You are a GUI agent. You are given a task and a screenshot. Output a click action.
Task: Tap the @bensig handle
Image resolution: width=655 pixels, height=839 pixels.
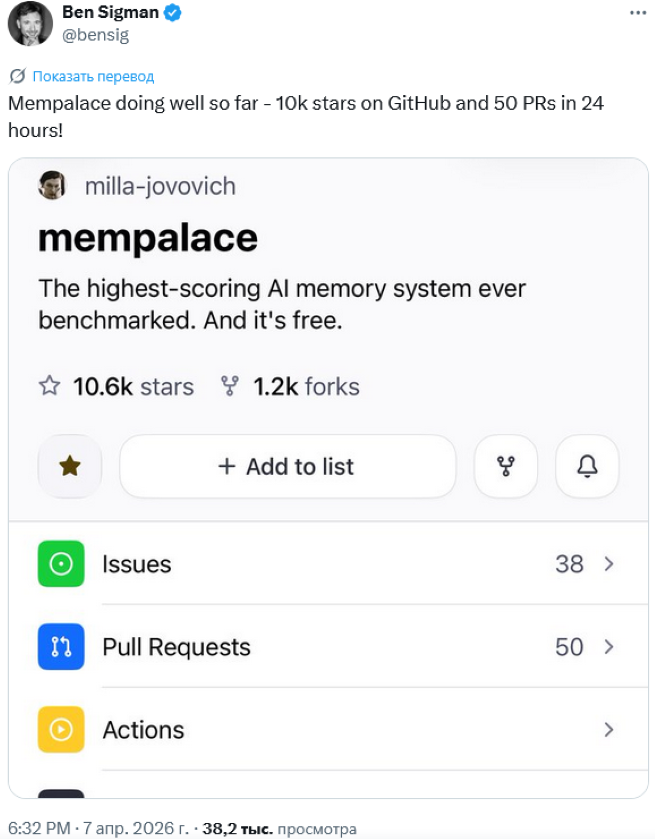coord(97,35)
